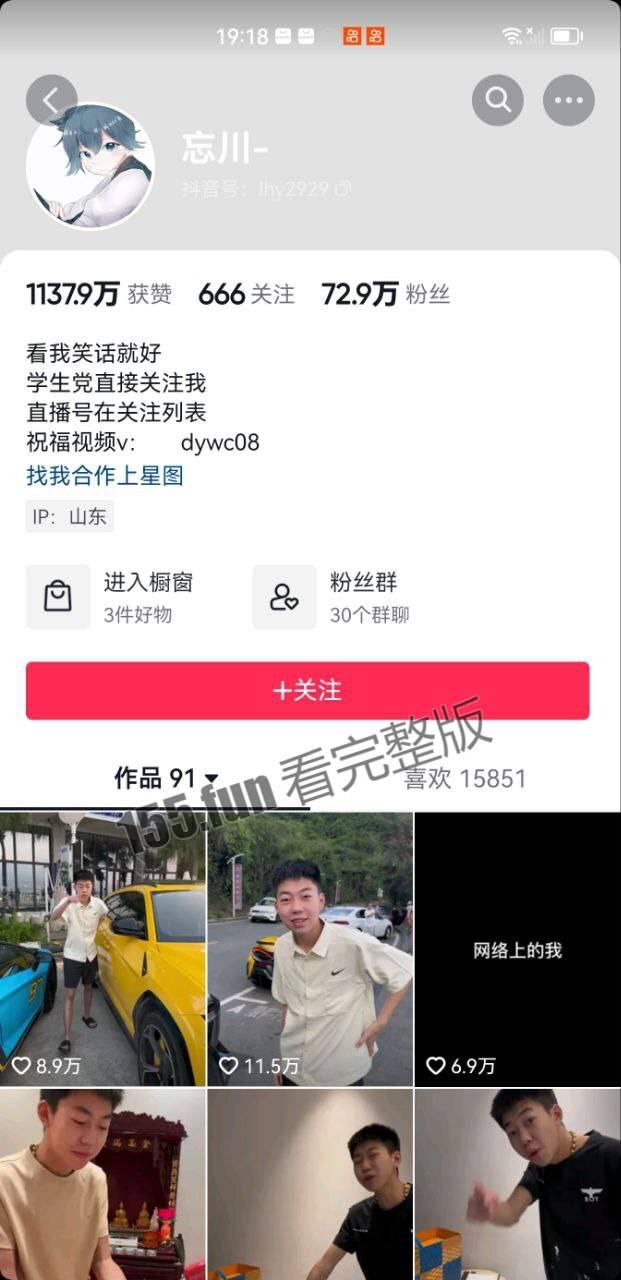The width and height of the screenshot is (621, 1280).
Task: Open the 666 关注 following list
Action: (246, 294)
